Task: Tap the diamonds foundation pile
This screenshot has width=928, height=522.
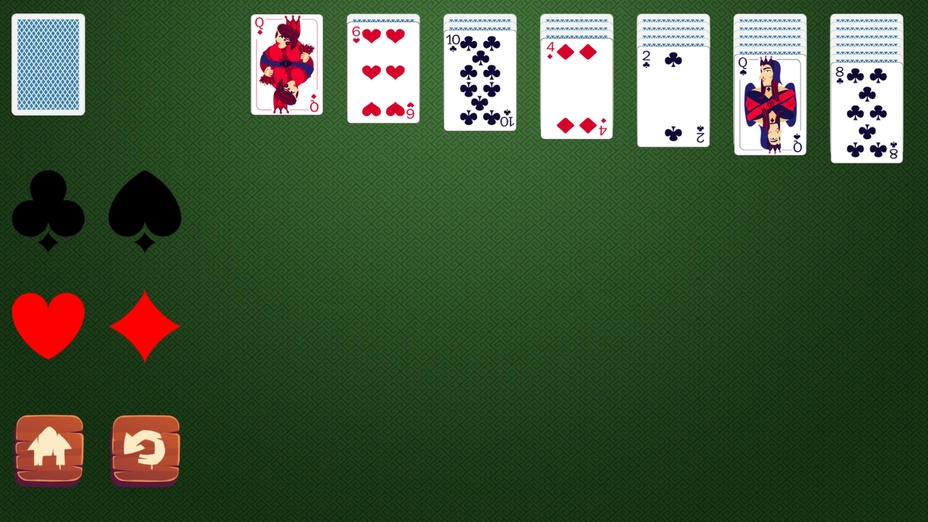Action: pyautogui.click(x=145, y=326)
